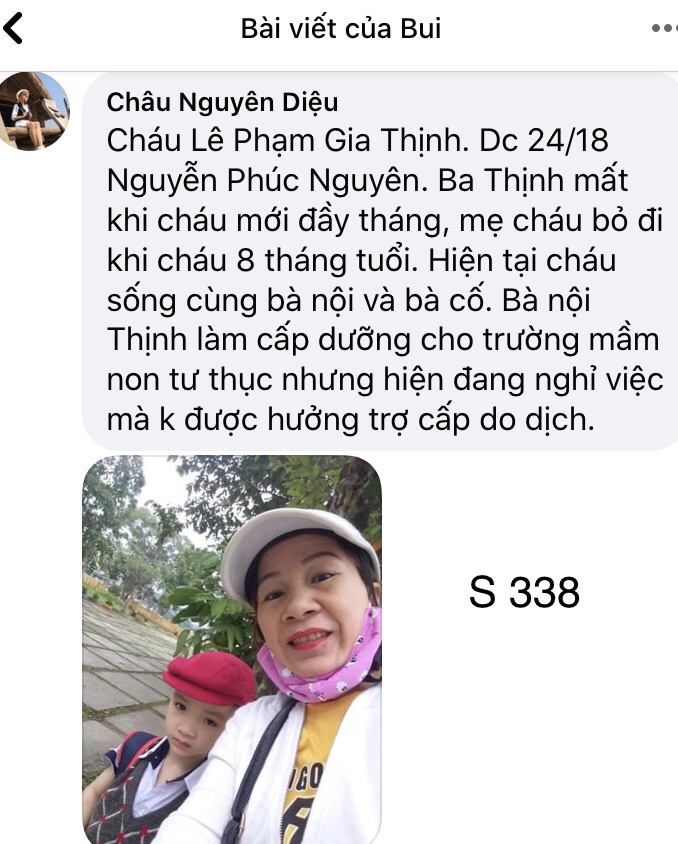Go back from Bui's post

click(x=13, y=28)
